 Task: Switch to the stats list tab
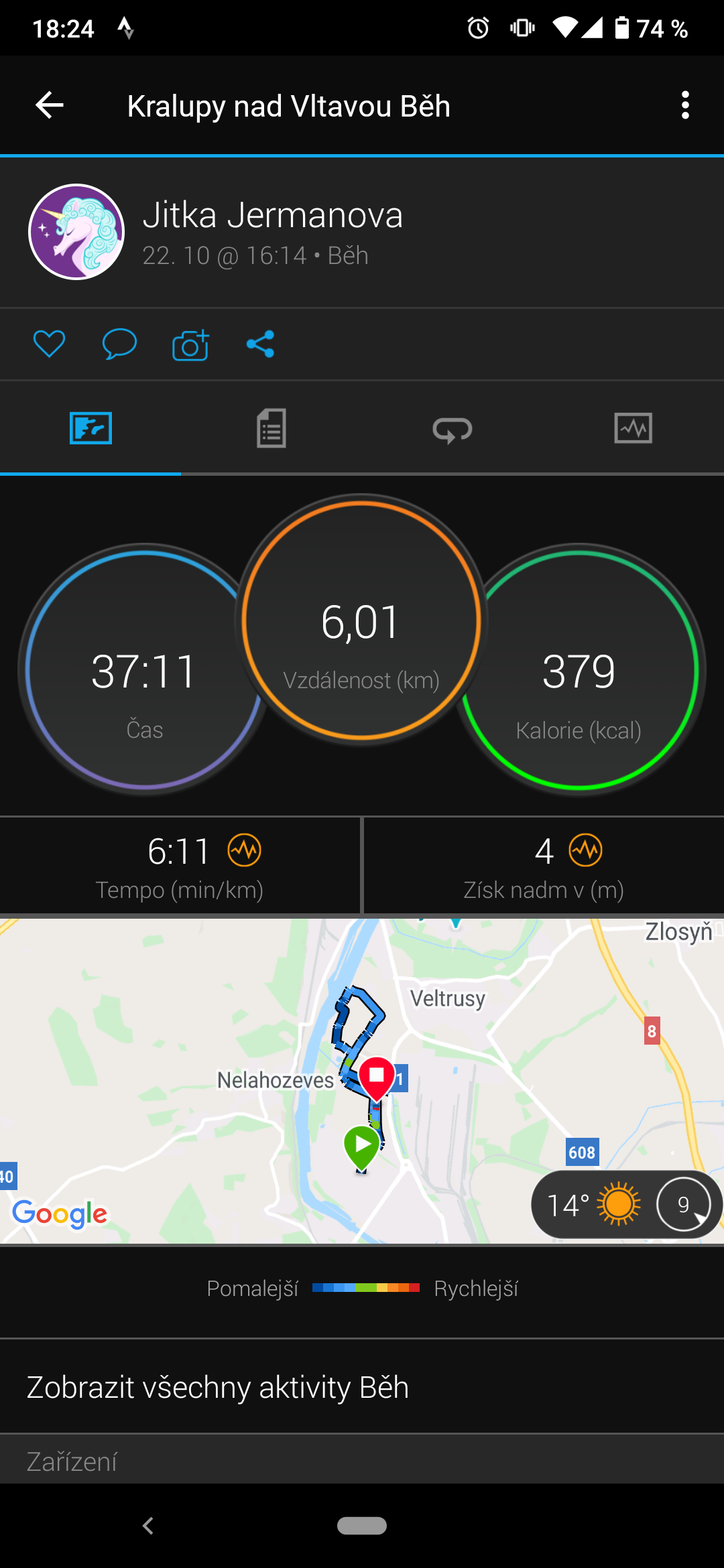coord(271,429)
